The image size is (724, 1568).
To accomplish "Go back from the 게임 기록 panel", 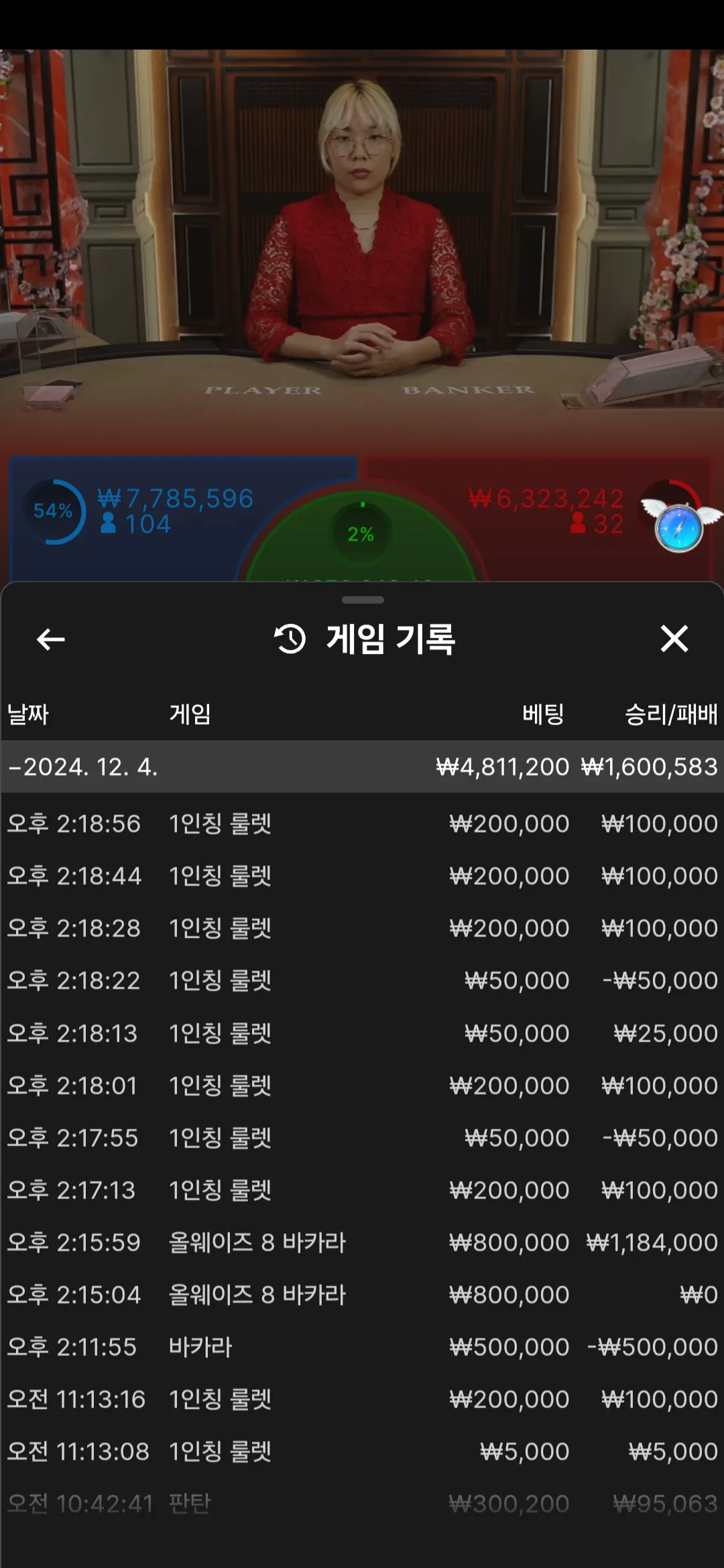I will [x=50, y=639].
